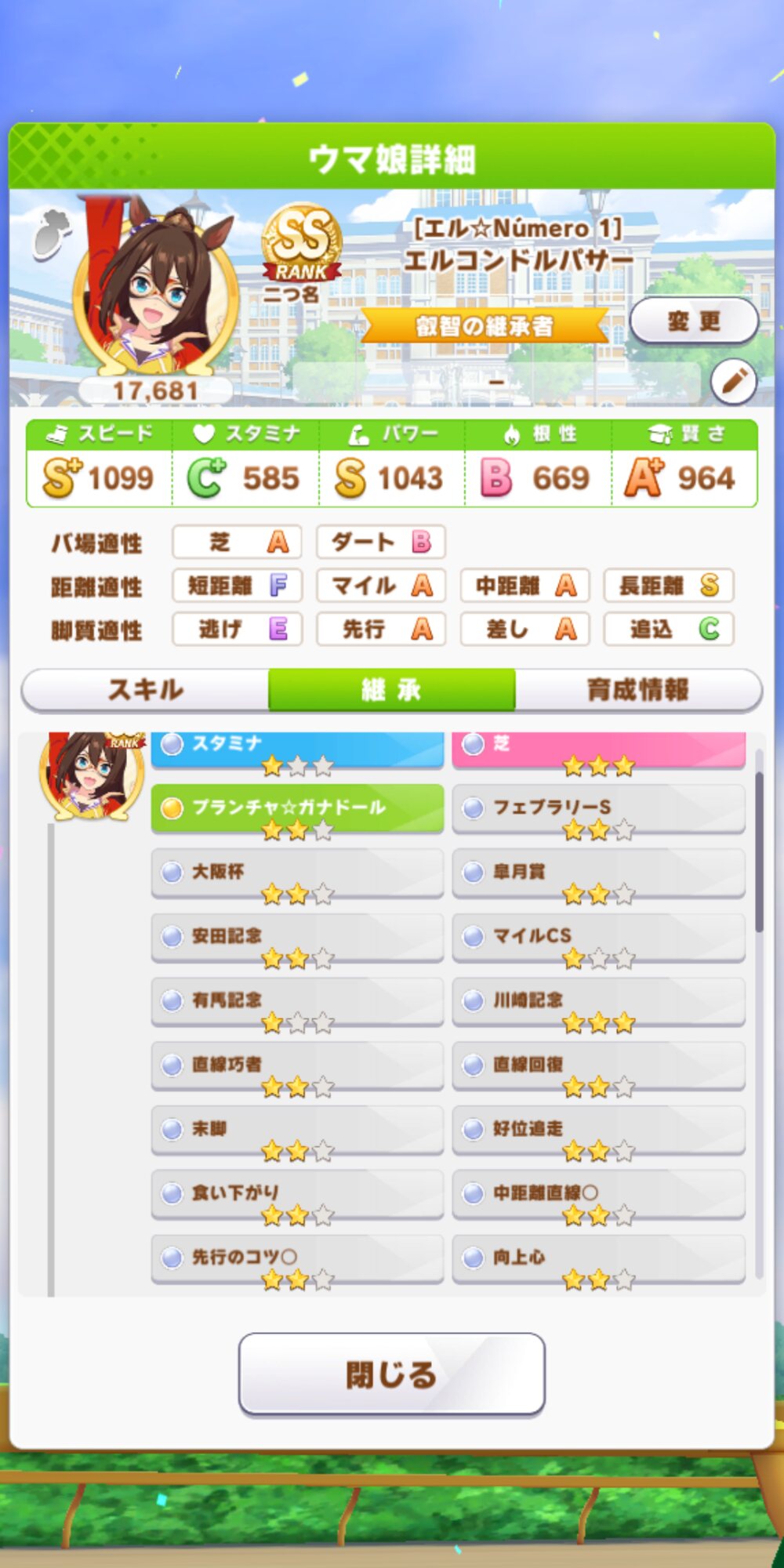
Task: Open the 末脚 skill factor
Action: (297, 1130)
